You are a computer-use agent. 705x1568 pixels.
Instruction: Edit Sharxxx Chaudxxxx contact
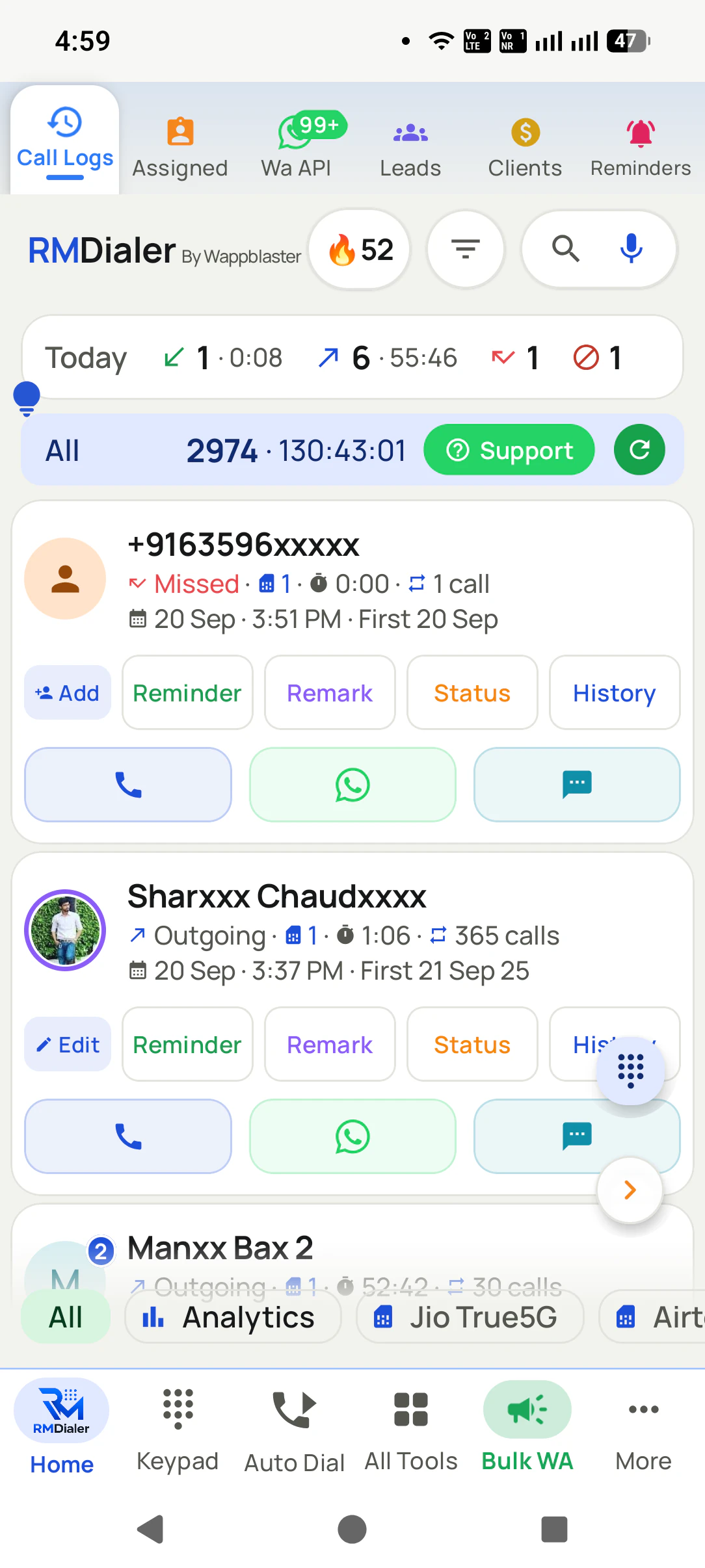pyautogui.click(x=68, y=1045)
